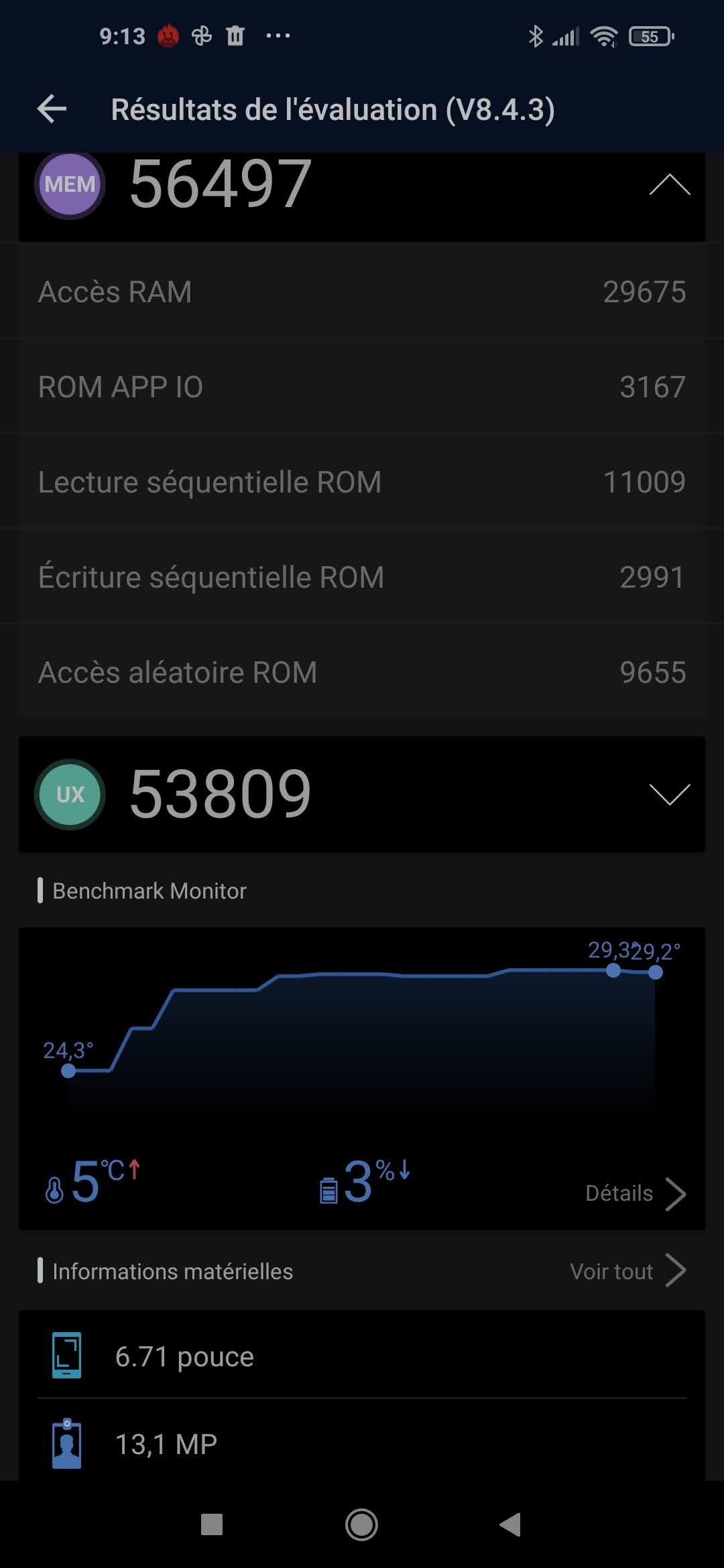The image size is (724, 1568).
Task: Tap Voir tout for hardware information
Action: tap(627, 1271)
